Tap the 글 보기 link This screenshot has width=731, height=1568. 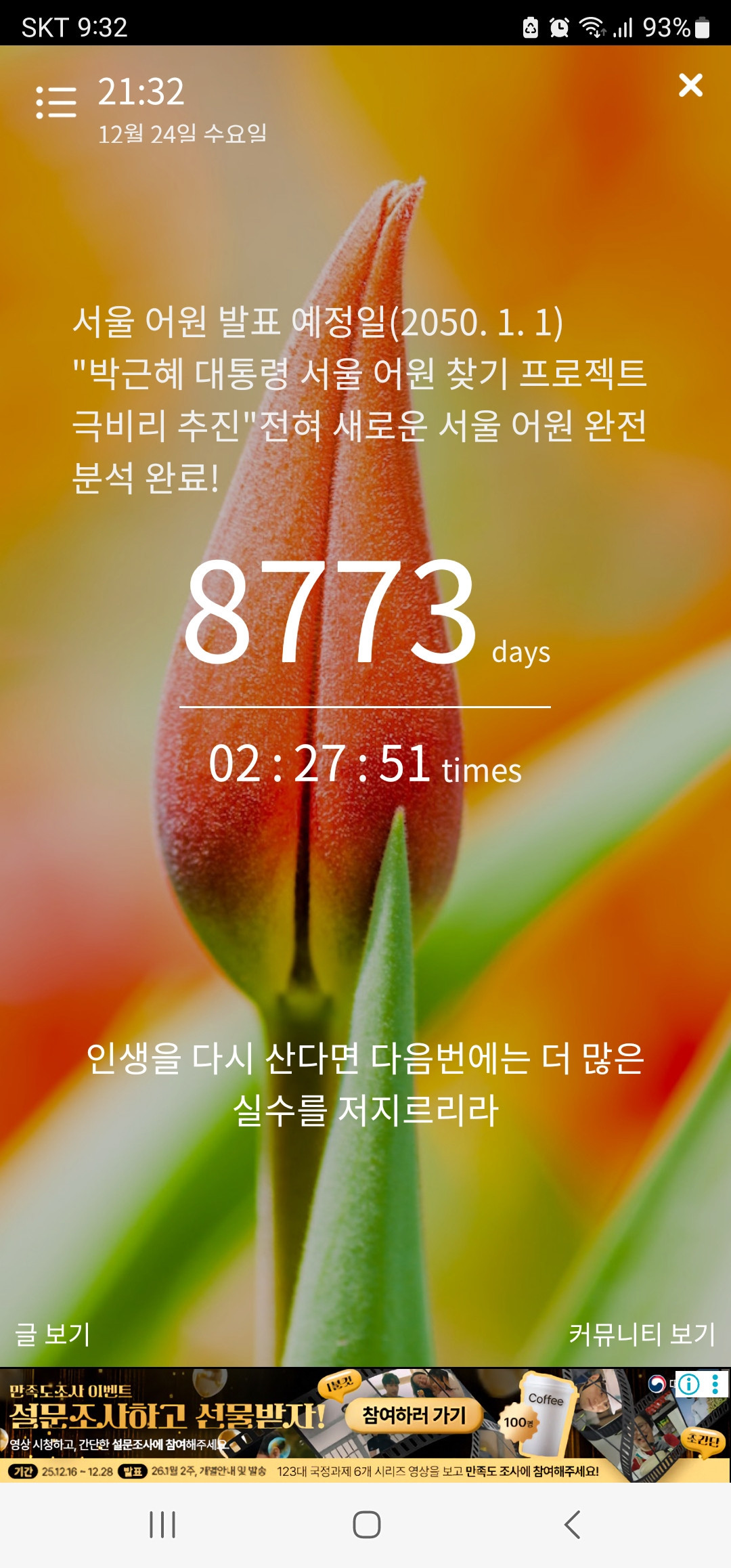[53, 1334]
